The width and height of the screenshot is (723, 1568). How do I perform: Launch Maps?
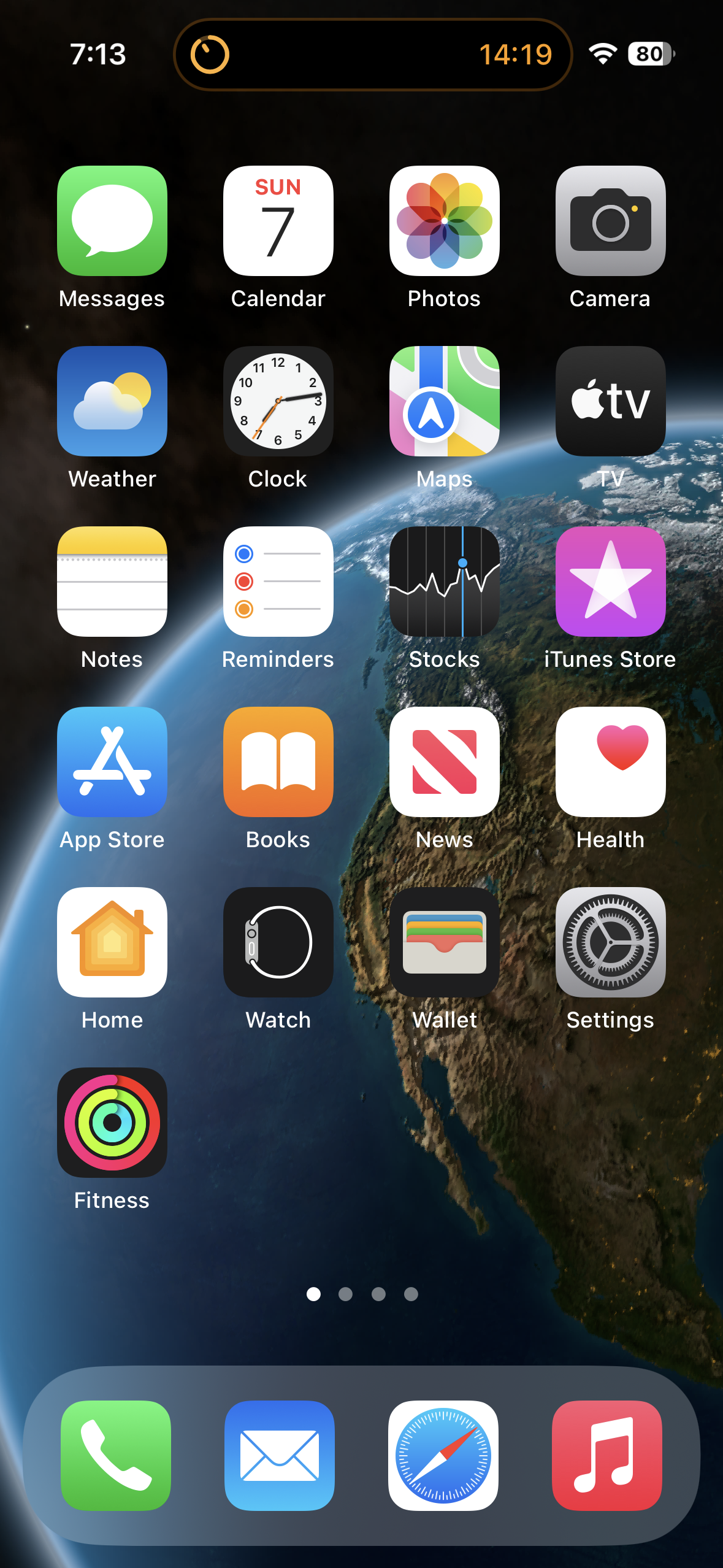tap(445, 401)
